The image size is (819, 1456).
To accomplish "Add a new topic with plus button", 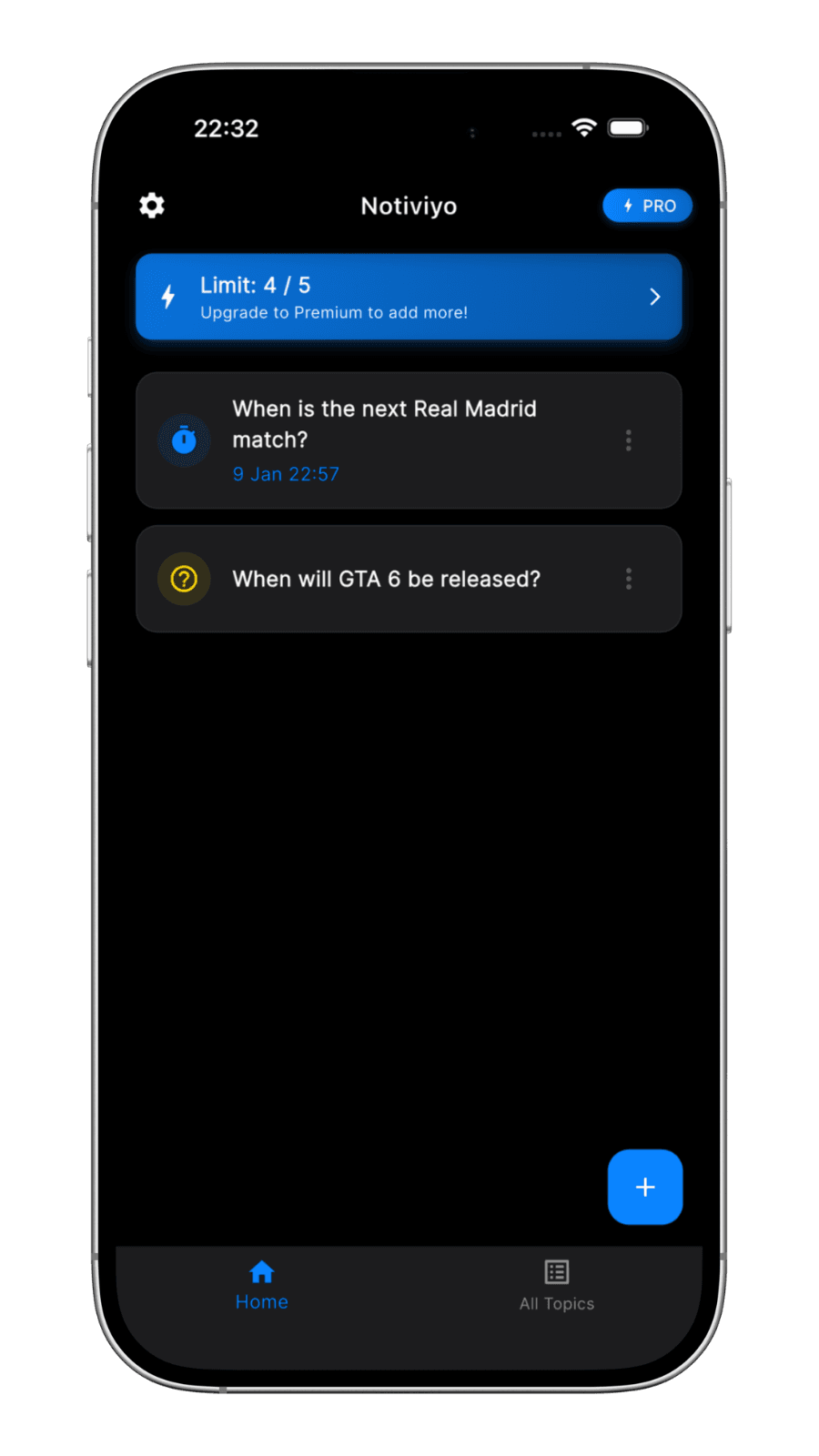I will (x=645, y=1187).
